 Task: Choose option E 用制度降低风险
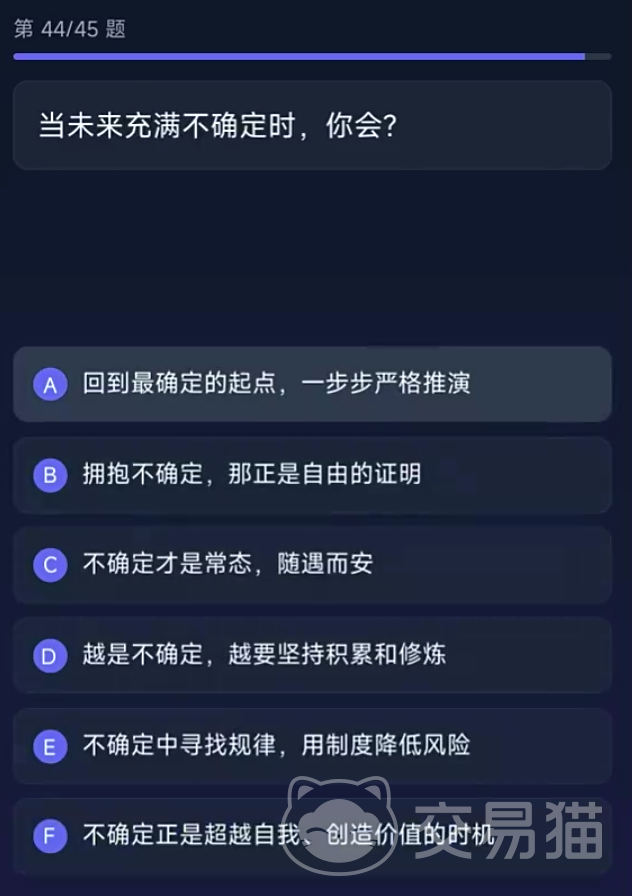[x=311, y=745]
